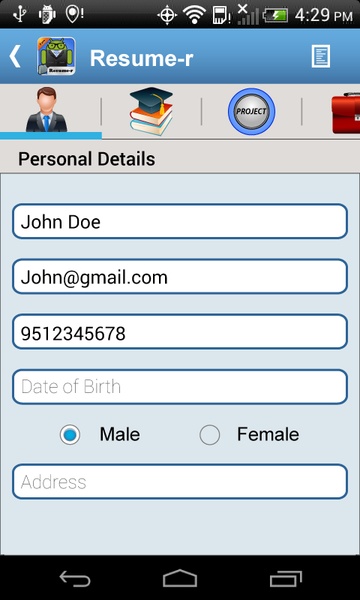This screenshot has height=600, width=360.
Task: Edit the phone number field 9512345678
Action: point(180,332)
